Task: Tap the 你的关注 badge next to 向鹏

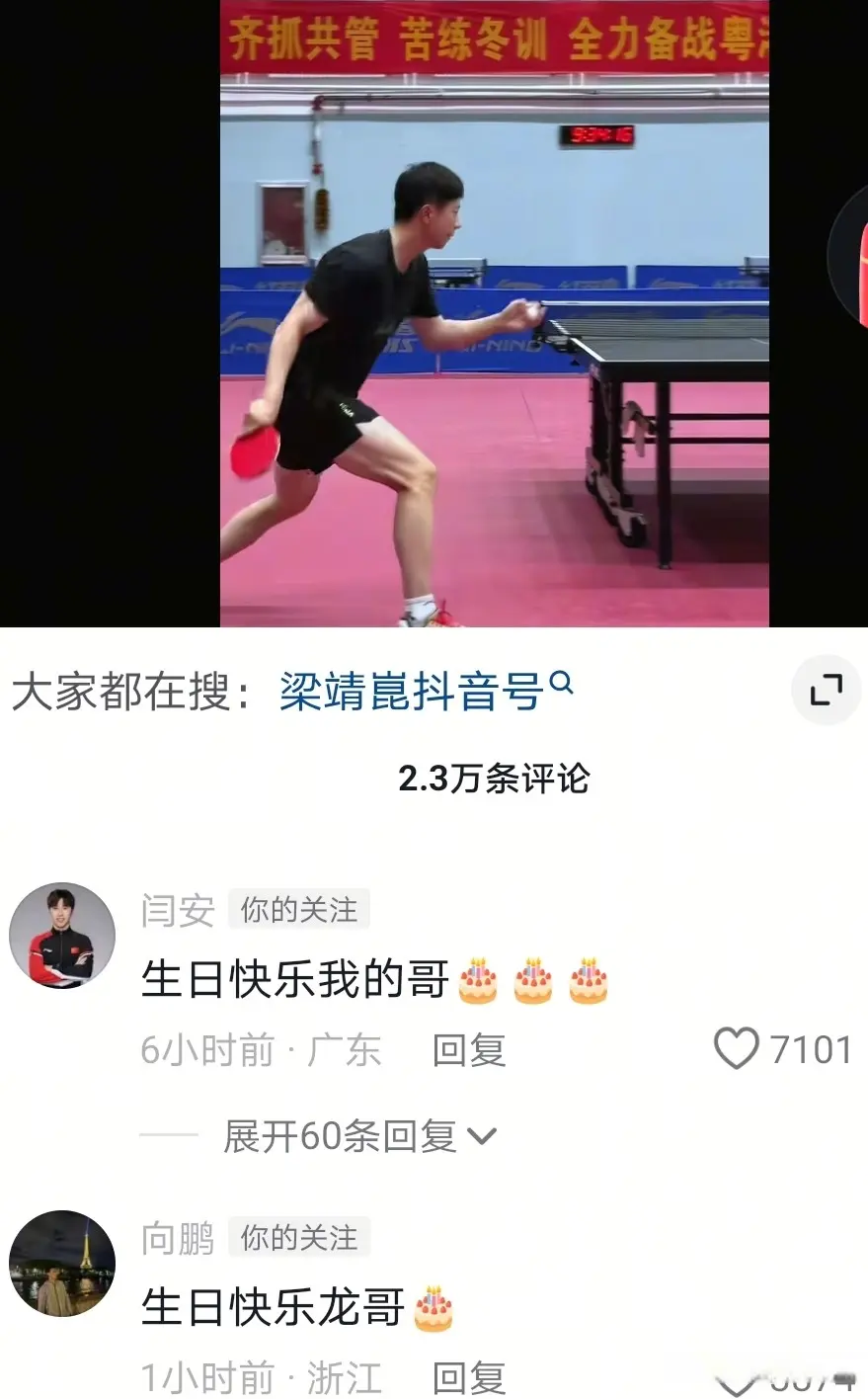Action: pos(299,1239)
